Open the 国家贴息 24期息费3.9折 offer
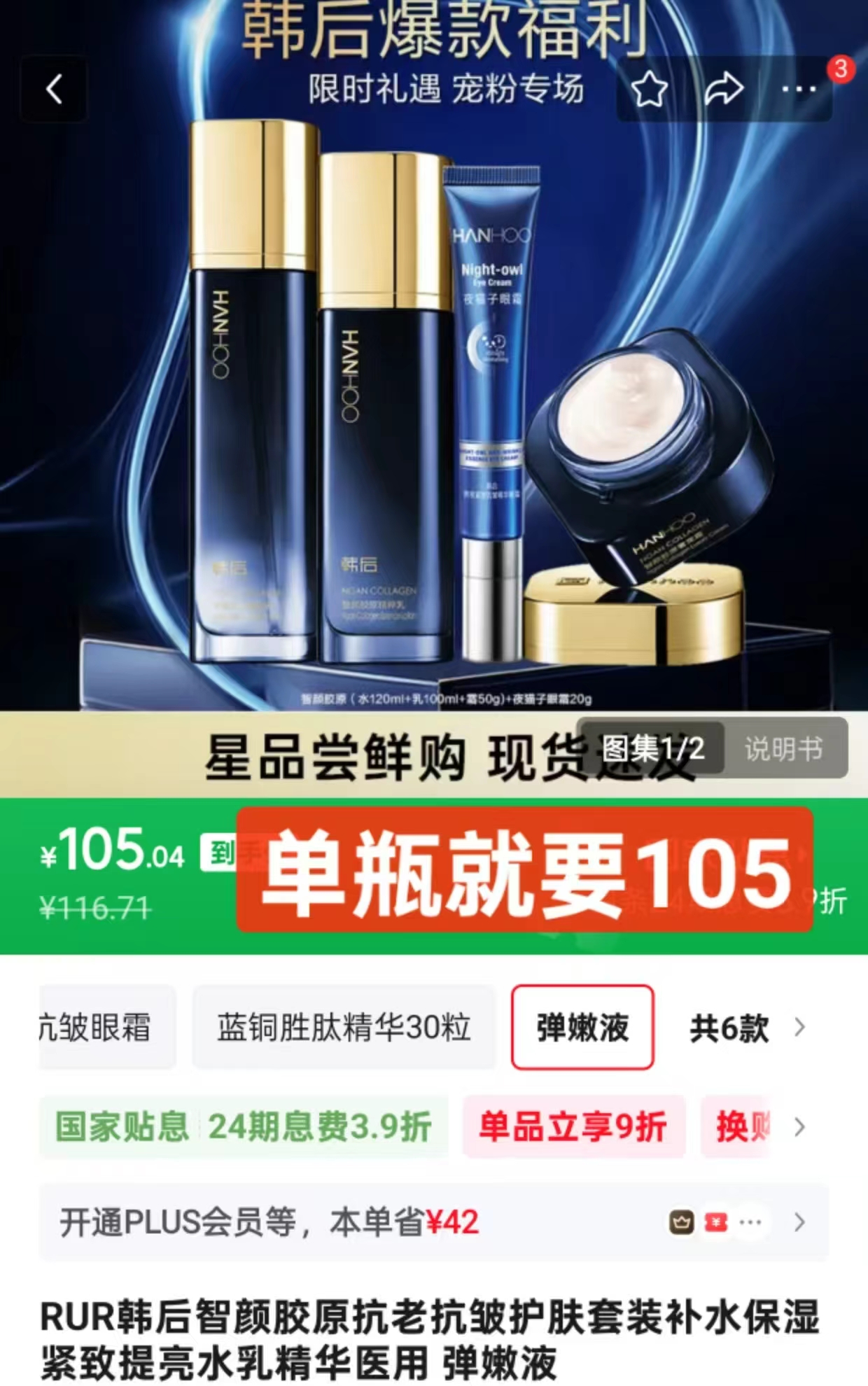The image size is (868, 1386). (243, 1127)
